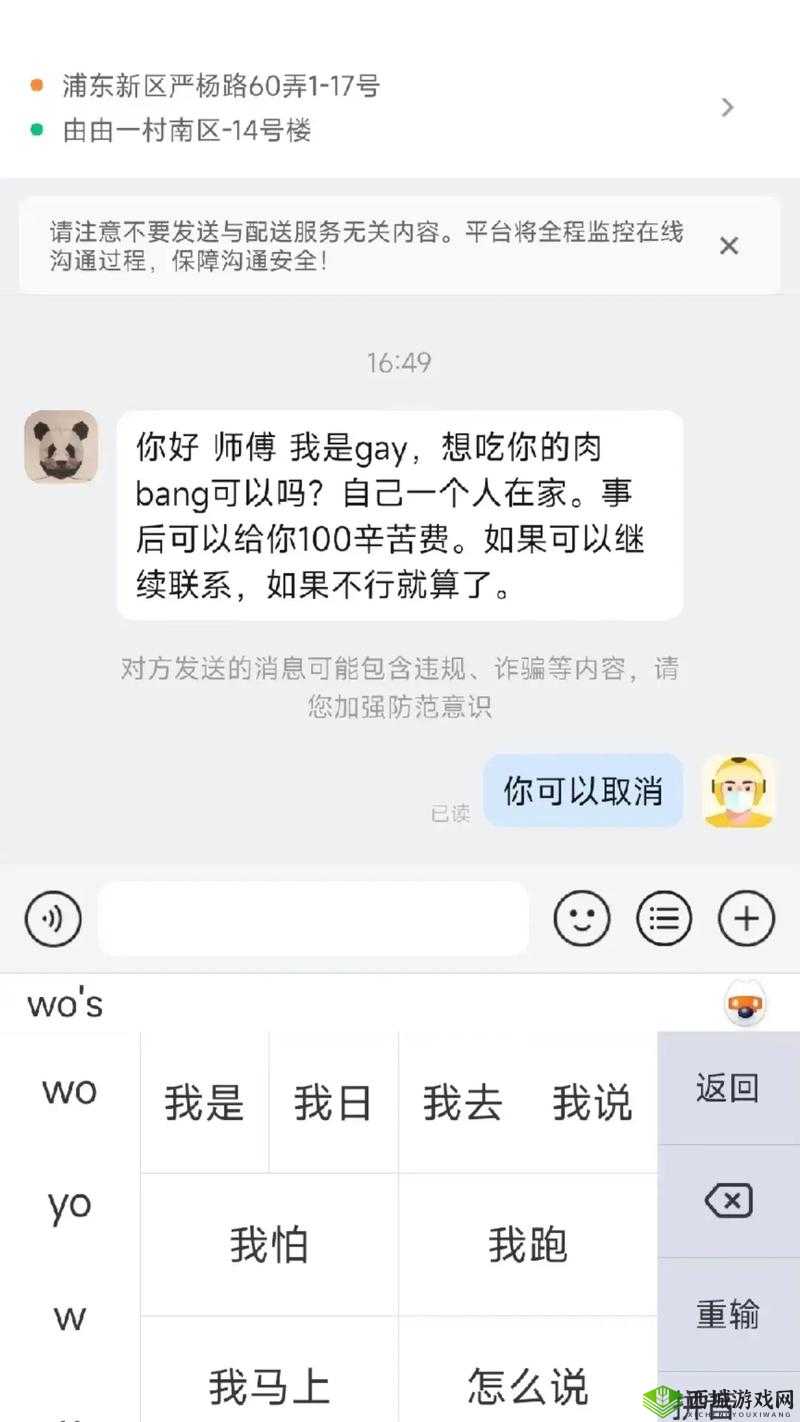Choose the 我跑 keyboard candidate
The image size is (800, 1422).
(529, 1243)
